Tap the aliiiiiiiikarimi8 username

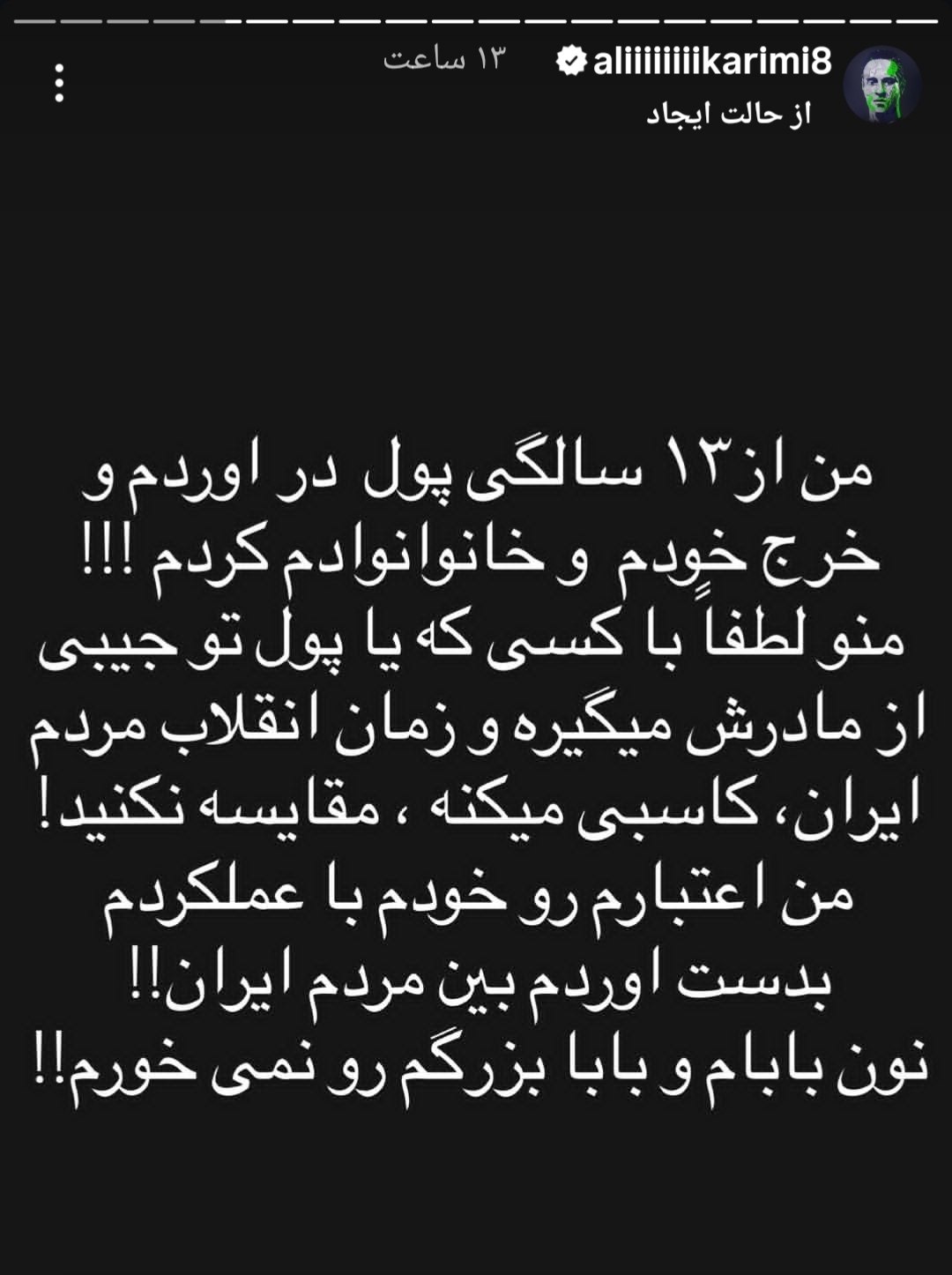click(712, 62)
